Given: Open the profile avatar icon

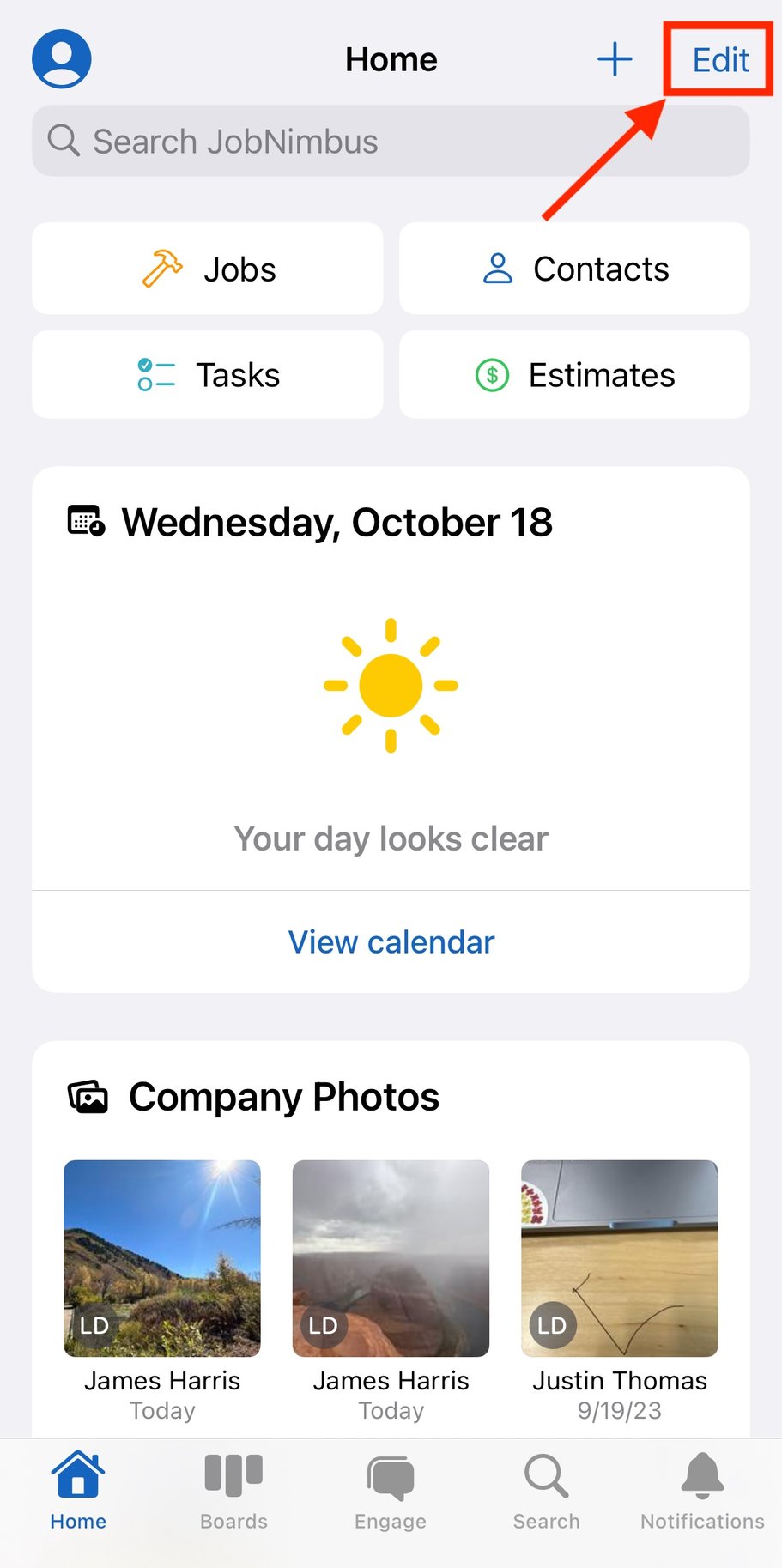Looking at the screenshot, I should (60, 58).
